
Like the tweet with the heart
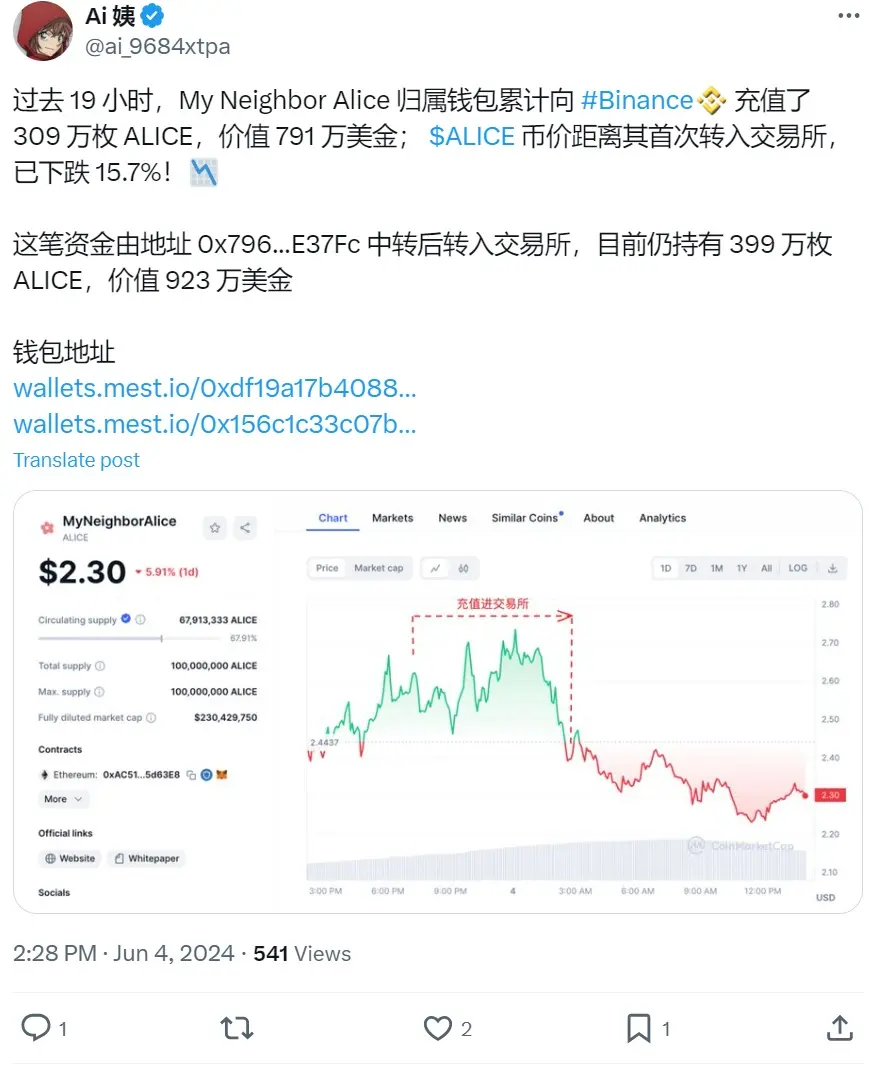(x=438, y=1027)
